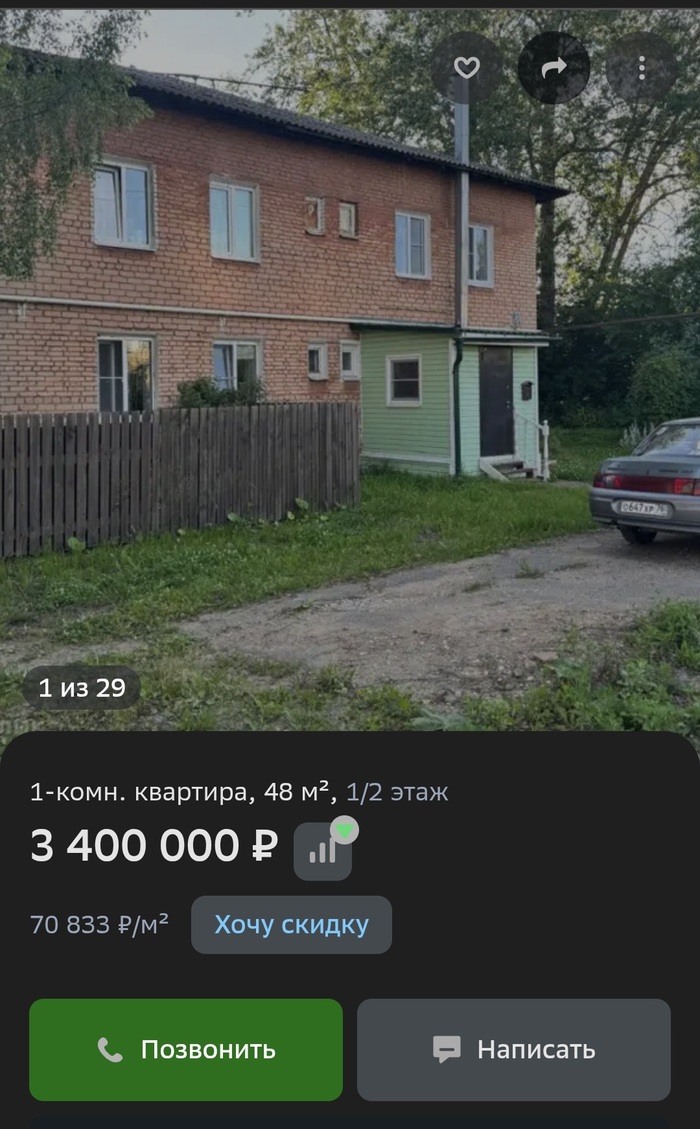Message the seller via Написать
The image size is (700, 1129).
coord(513,1049)
